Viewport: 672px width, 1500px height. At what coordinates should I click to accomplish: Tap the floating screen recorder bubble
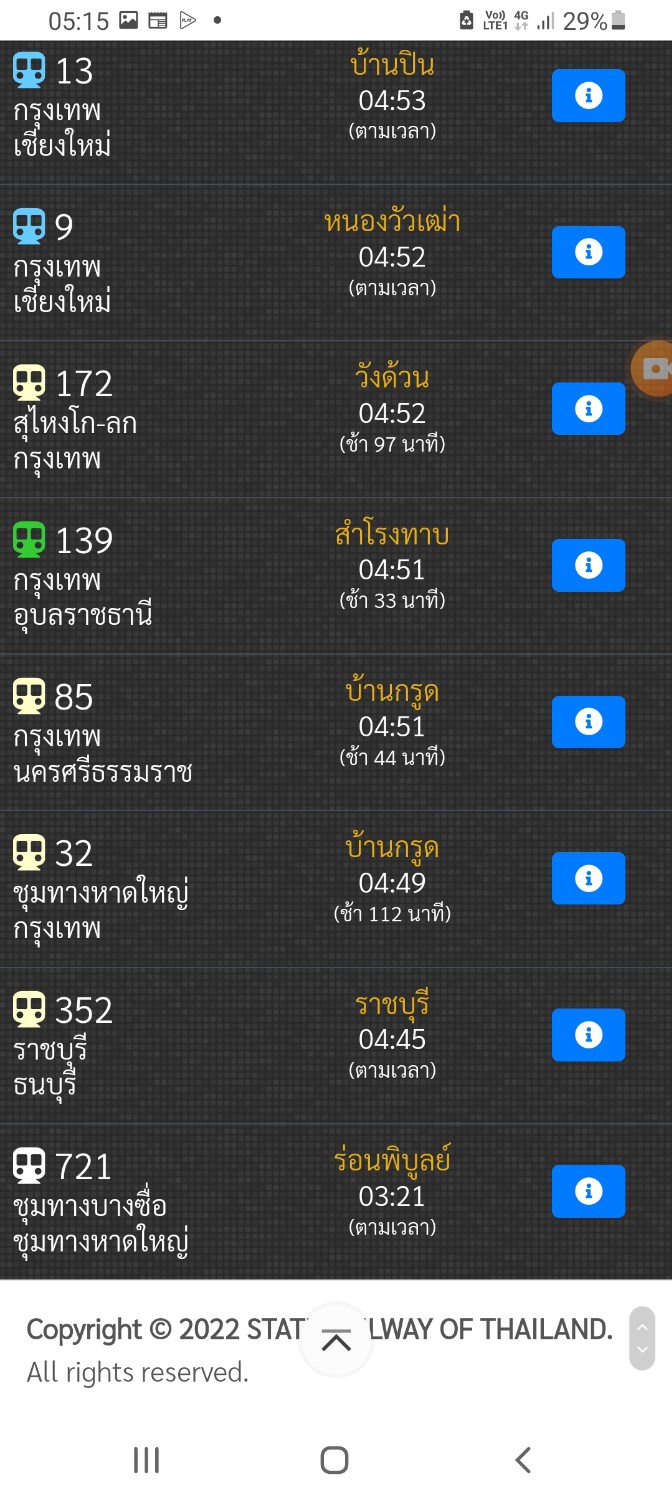coord(654,369)
